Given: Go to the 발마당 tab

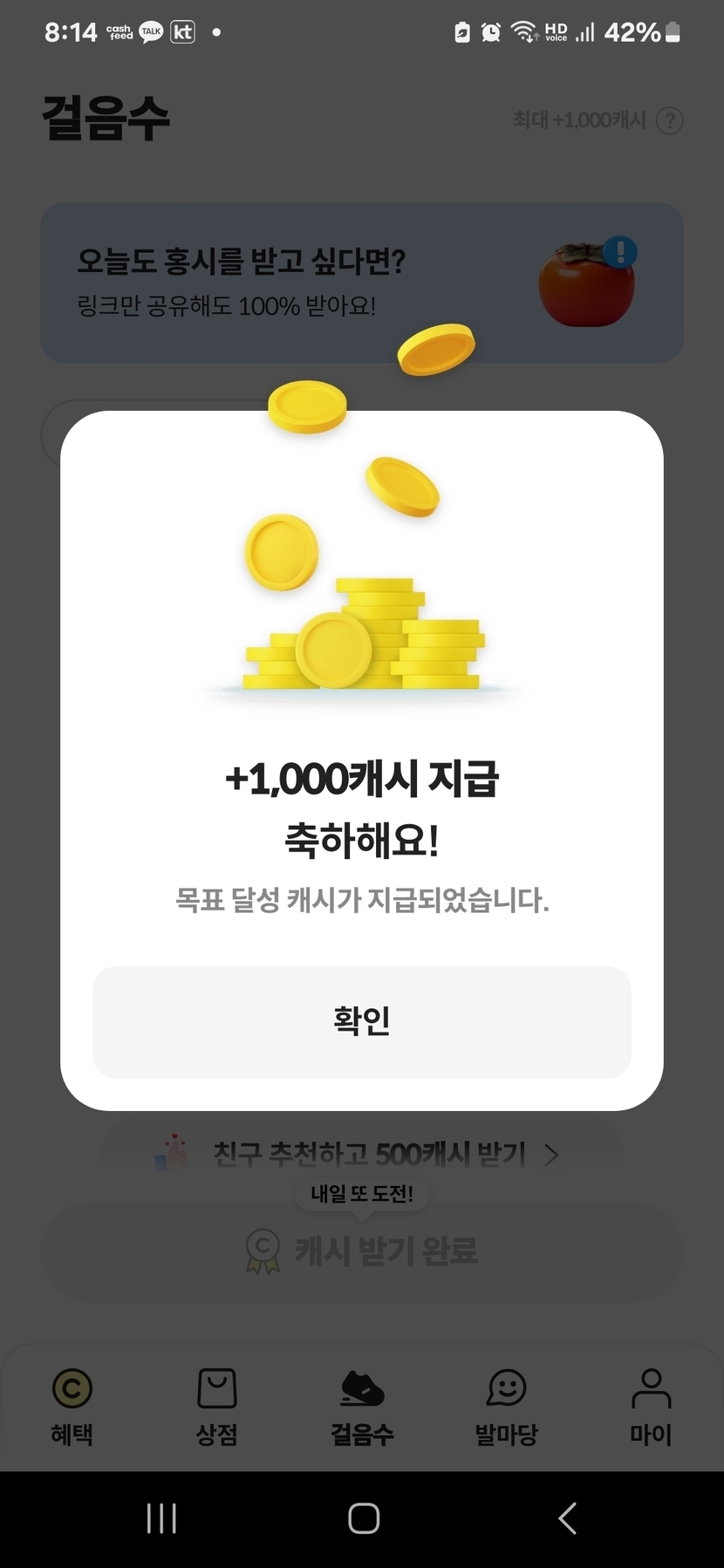Looking at the screenshot, I should pos(506,1406).
